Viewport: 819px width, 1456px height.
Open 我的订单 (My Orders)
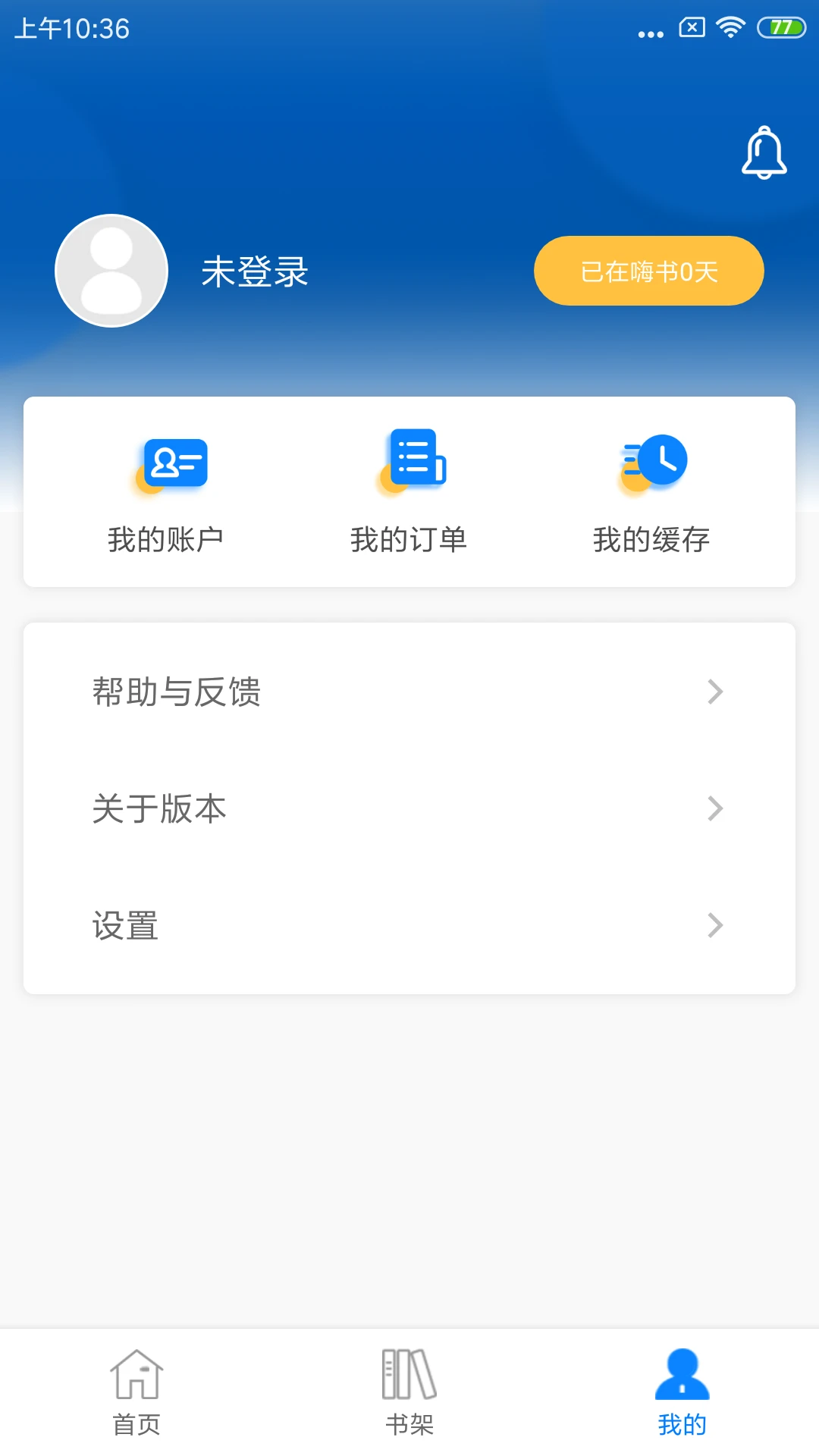tap(409, 493)
